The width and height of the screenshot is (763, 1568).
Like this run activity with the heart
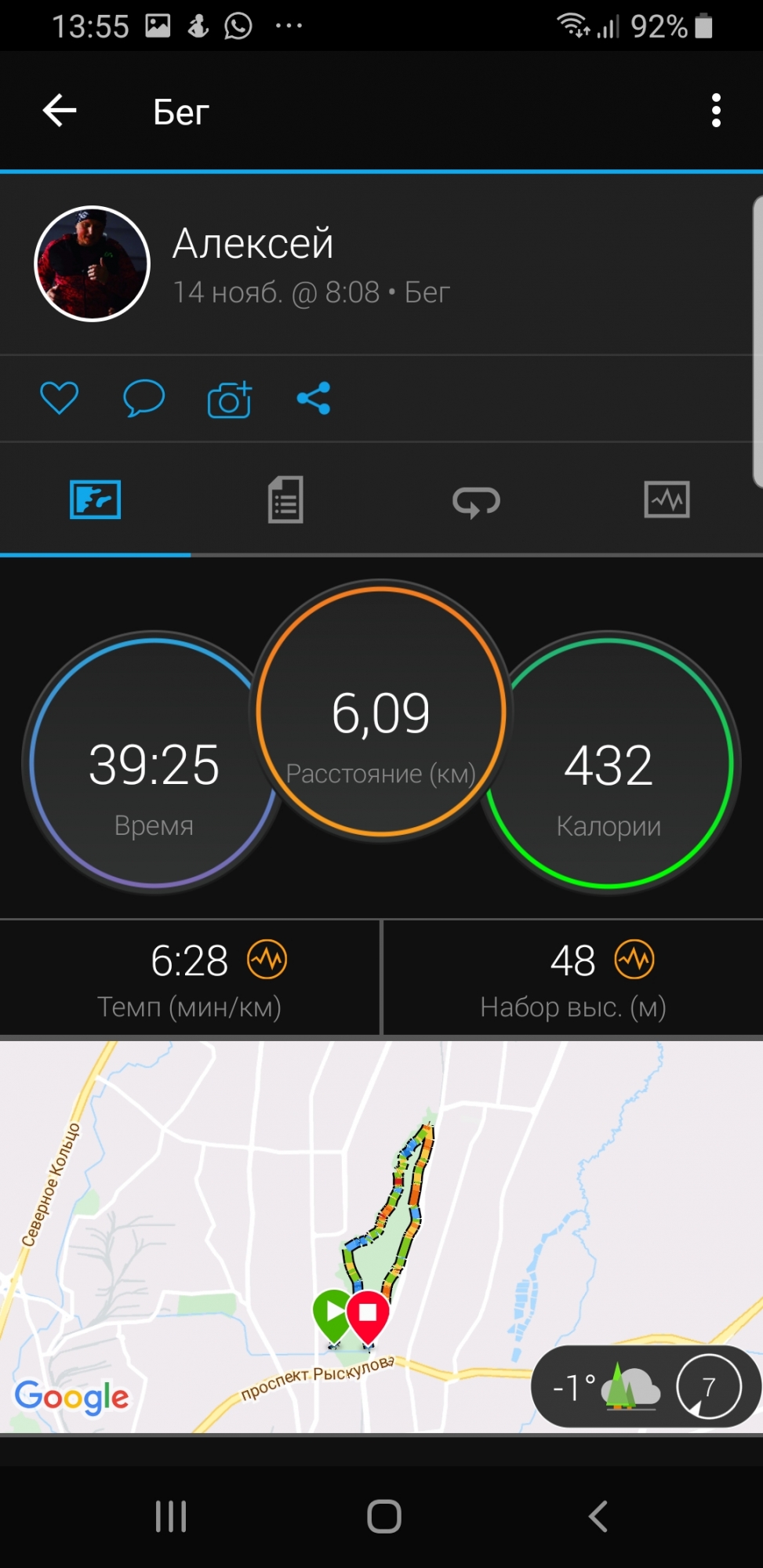tap(60, 398)
